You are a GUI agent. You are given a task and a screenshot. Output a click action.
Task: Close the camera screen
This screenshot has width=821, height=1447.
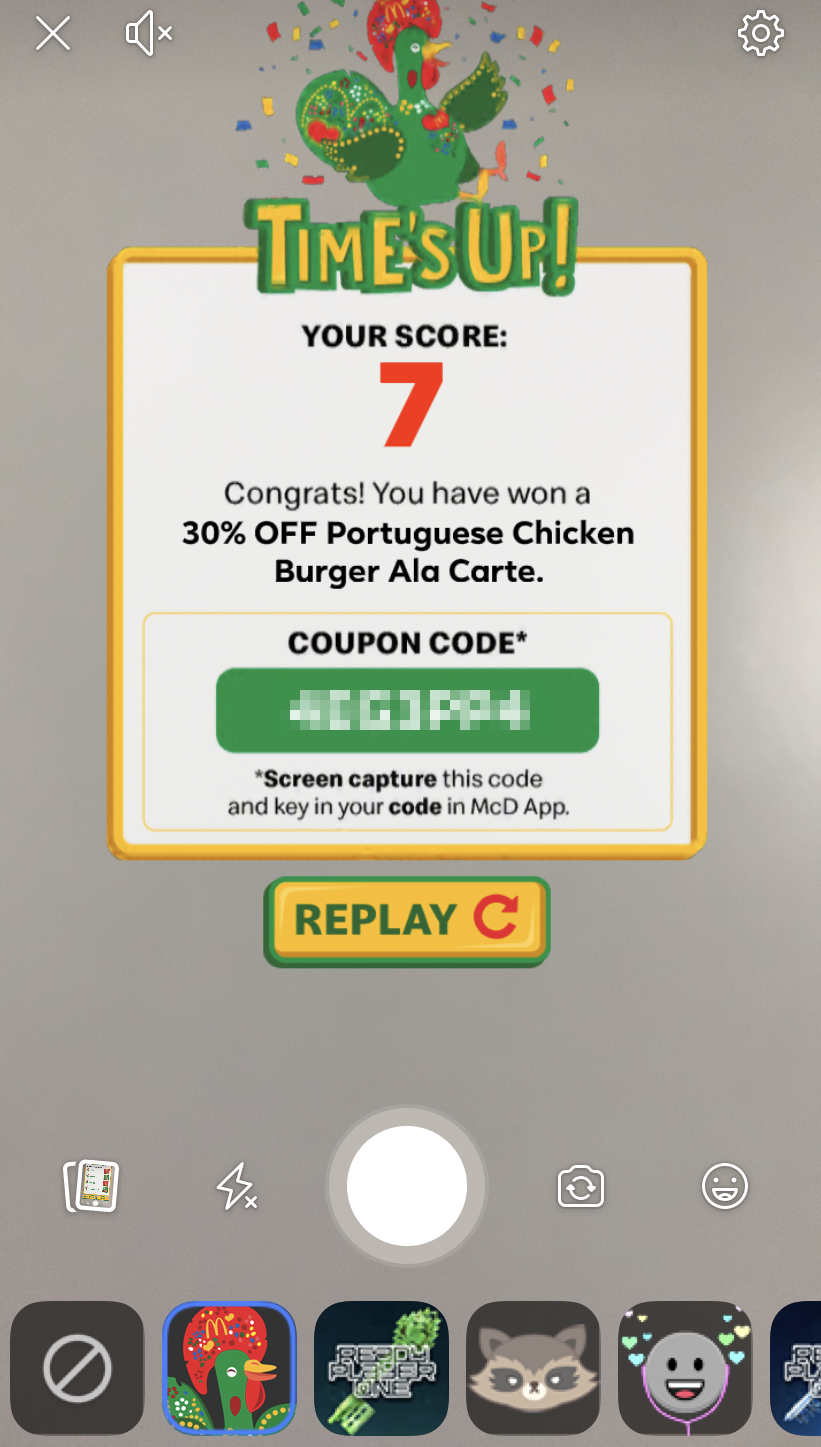point(53,34)
